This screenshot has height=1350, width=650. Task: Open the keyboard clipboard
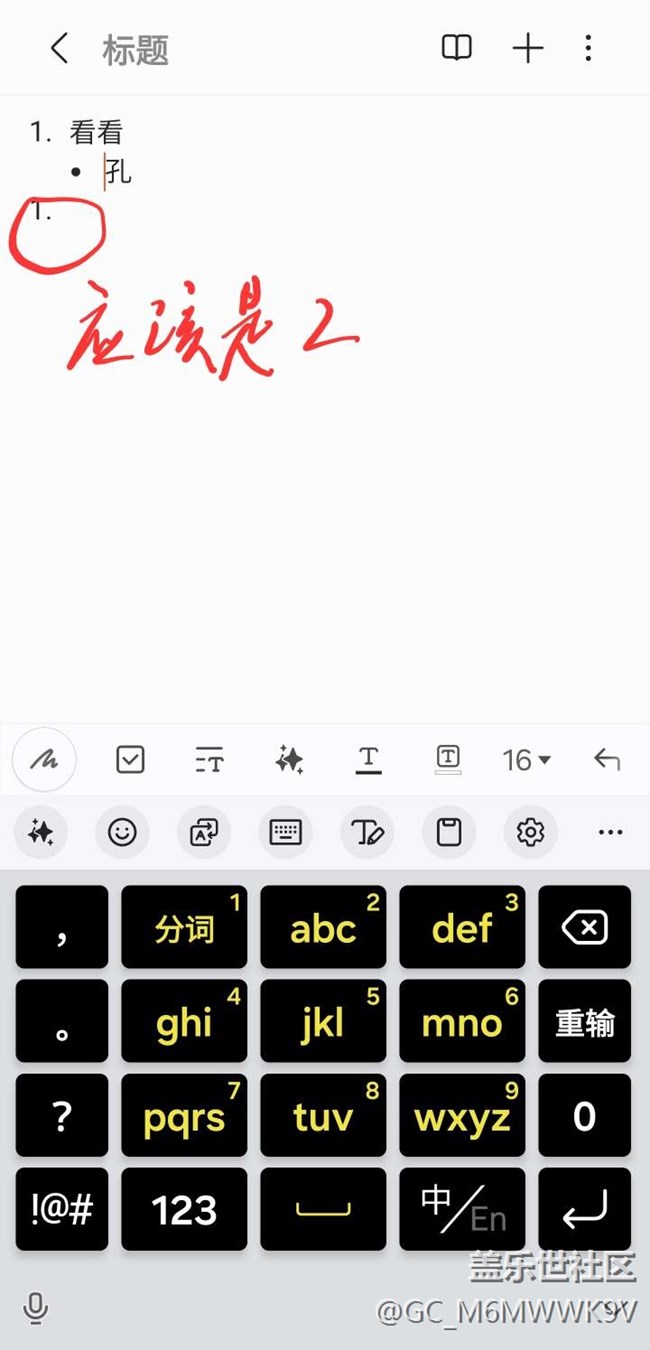click(449, 832)
